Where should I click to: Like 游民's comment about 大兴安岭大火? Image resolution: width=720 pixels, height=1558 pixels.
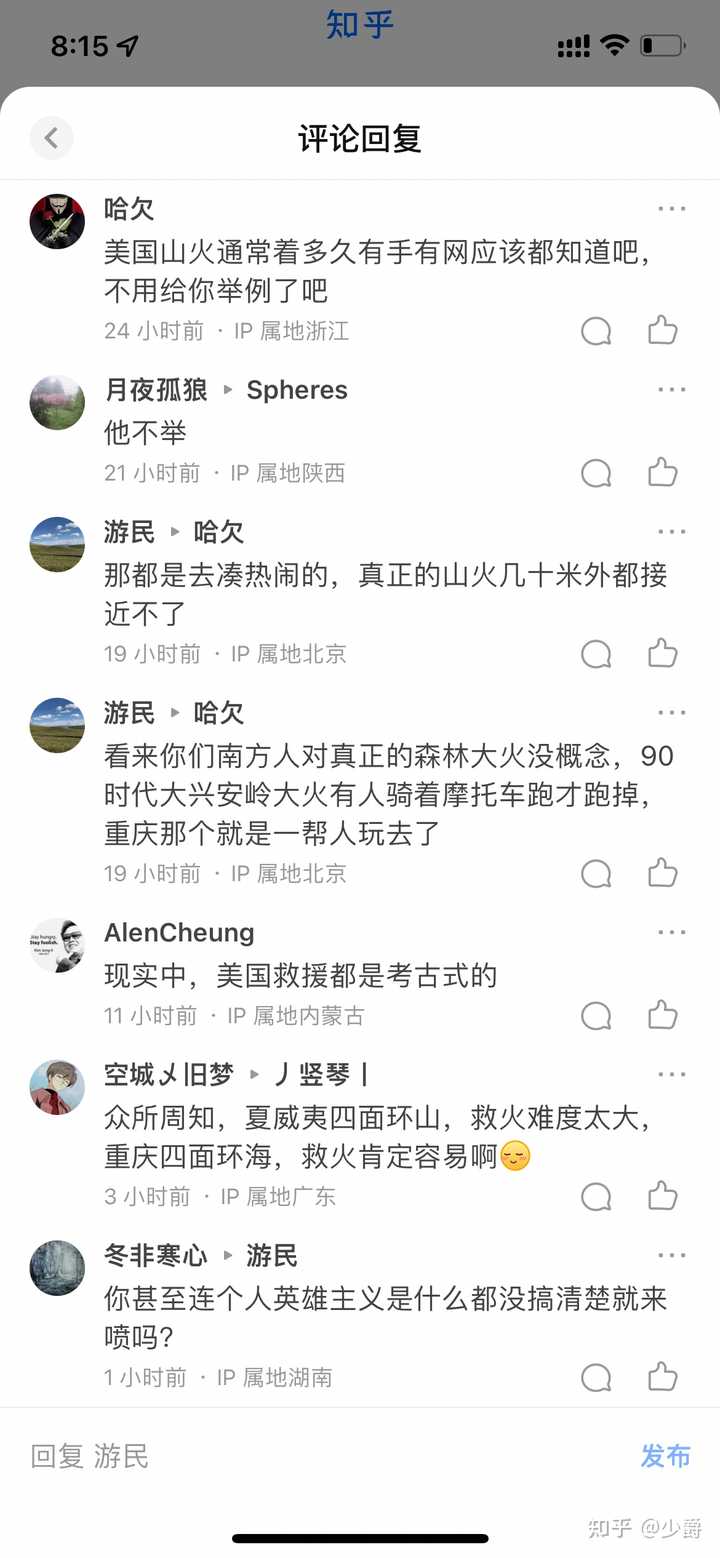(662, 873)
